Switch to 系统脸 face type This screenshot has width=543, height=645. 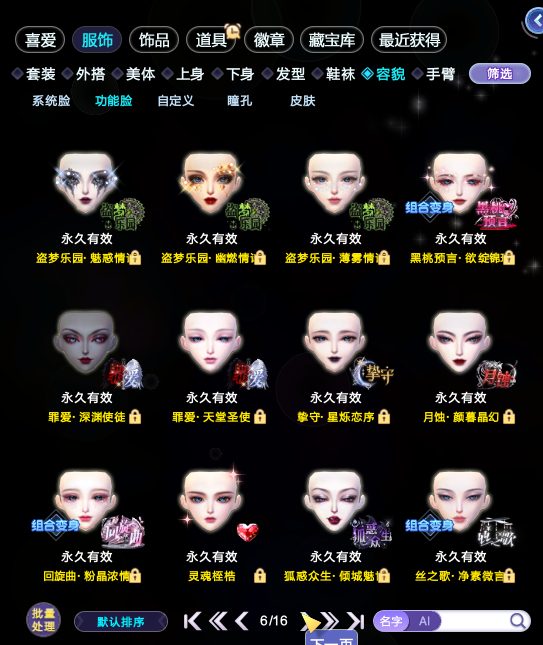coord(51,101)
